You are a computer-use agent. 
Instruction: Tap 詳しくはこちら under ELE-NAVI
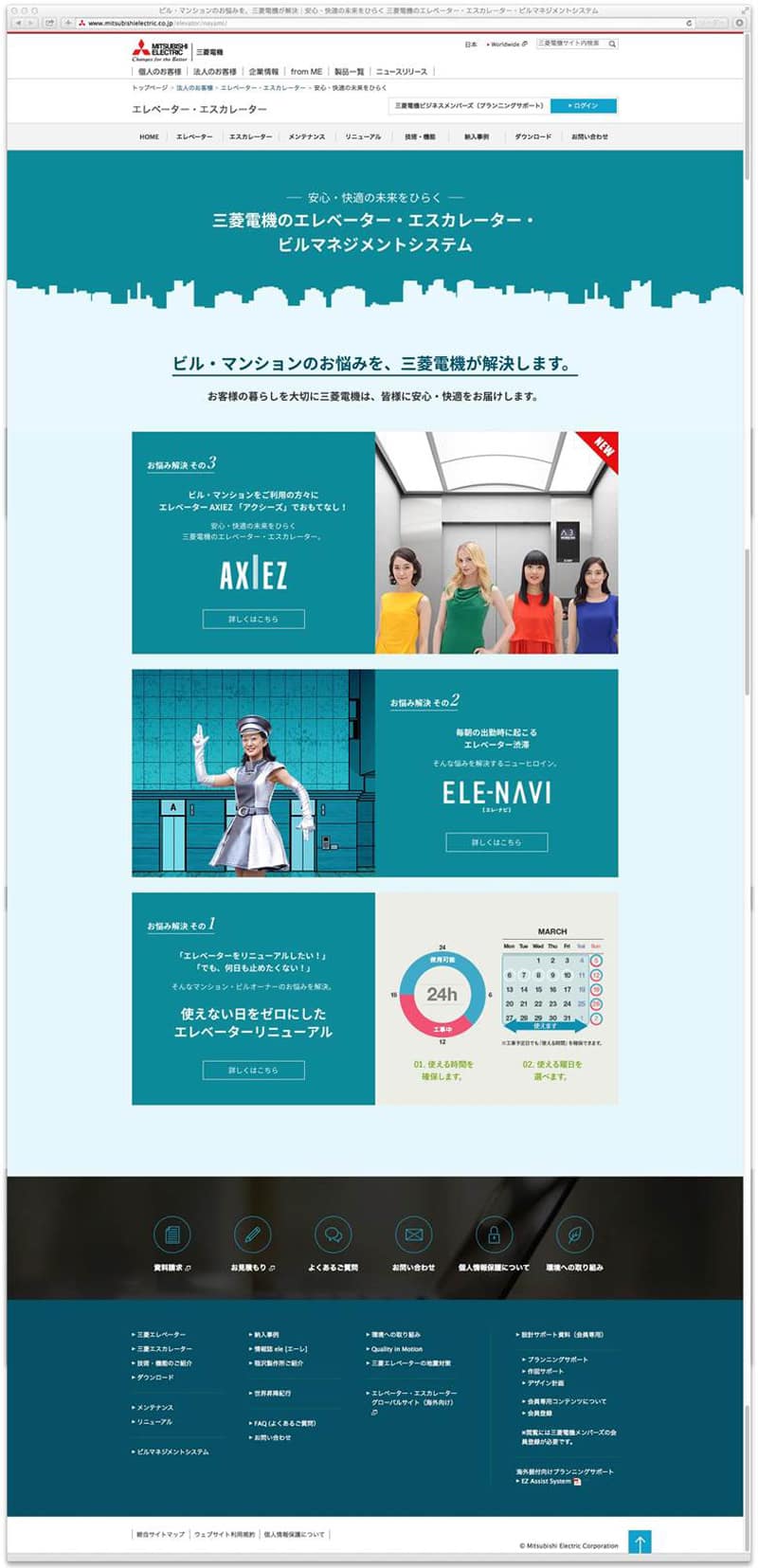[x=496, y=841]
